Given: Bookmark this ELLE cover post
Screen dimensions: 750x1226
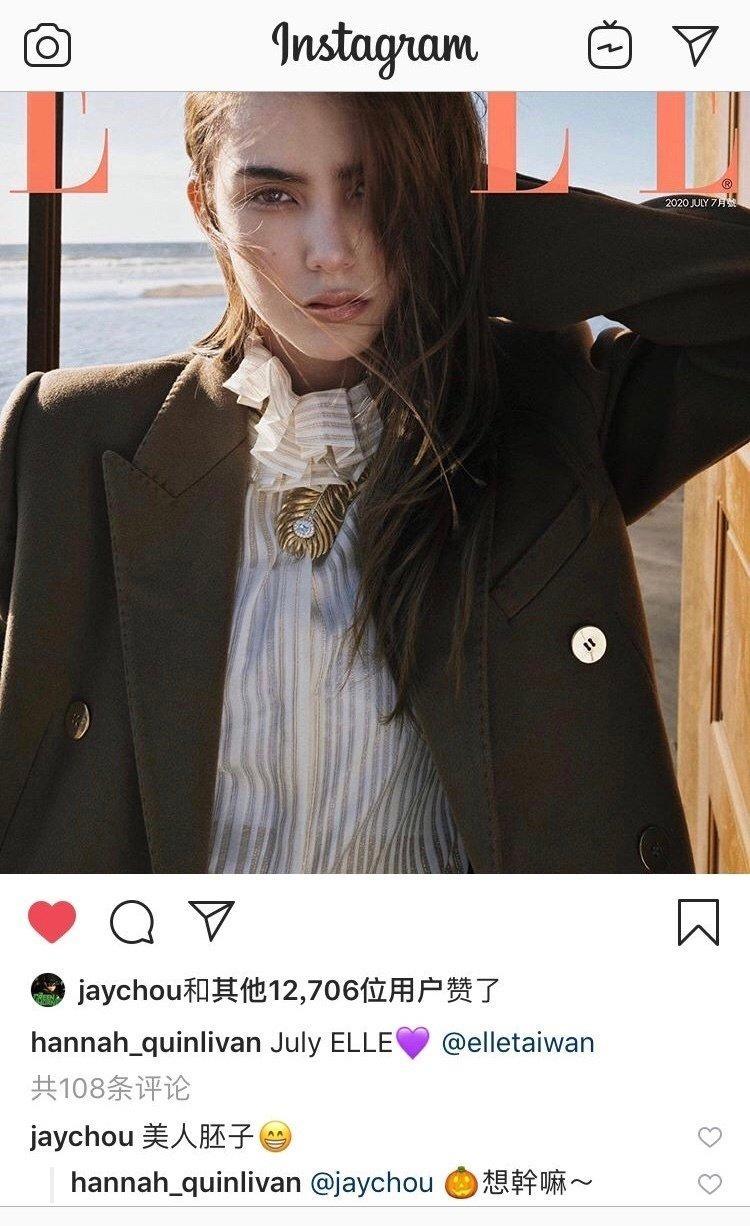Looking at the screenshot, I should coord(697,922).
